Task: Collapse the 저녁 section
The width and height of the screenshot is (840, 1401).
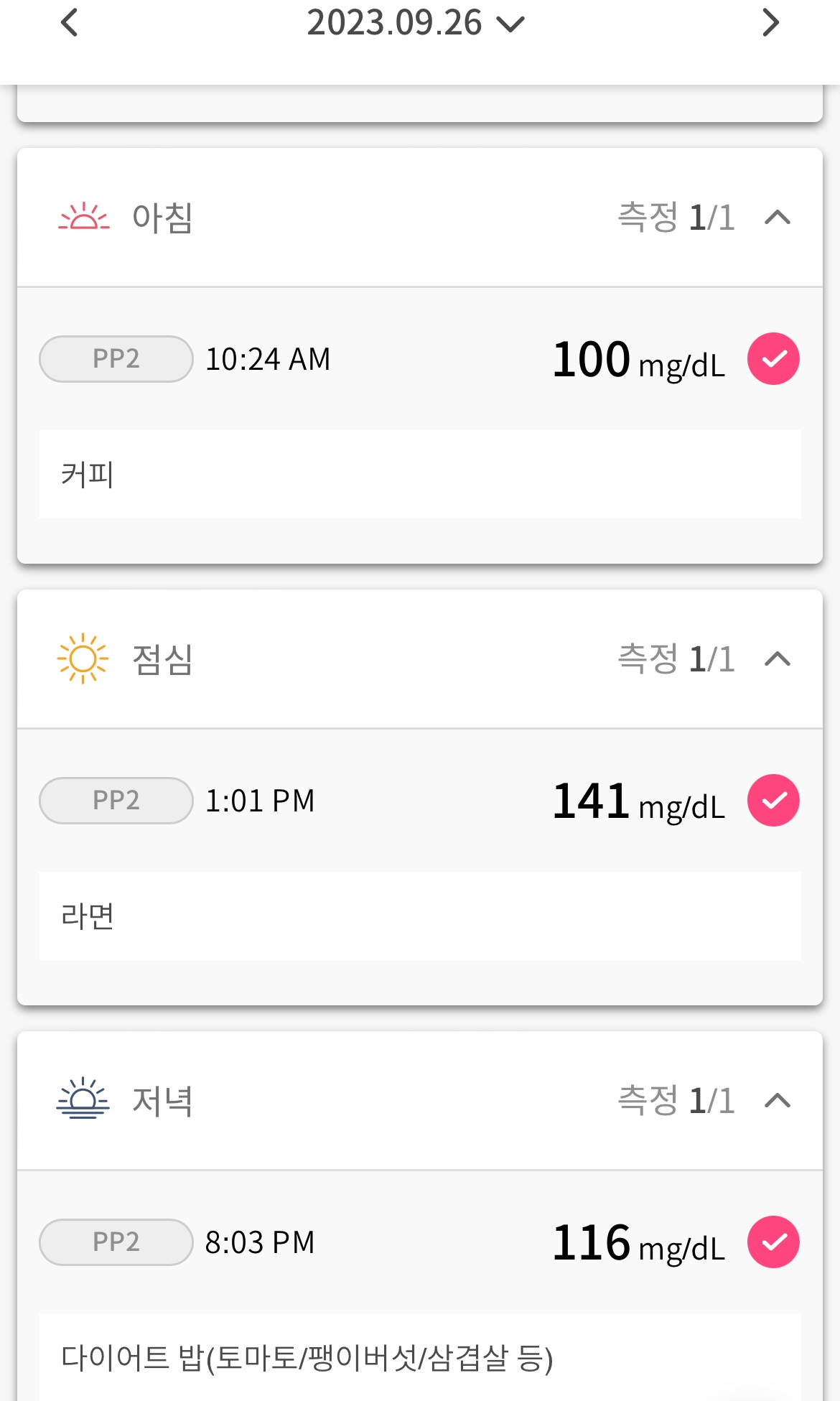Action: [778, 1101]
